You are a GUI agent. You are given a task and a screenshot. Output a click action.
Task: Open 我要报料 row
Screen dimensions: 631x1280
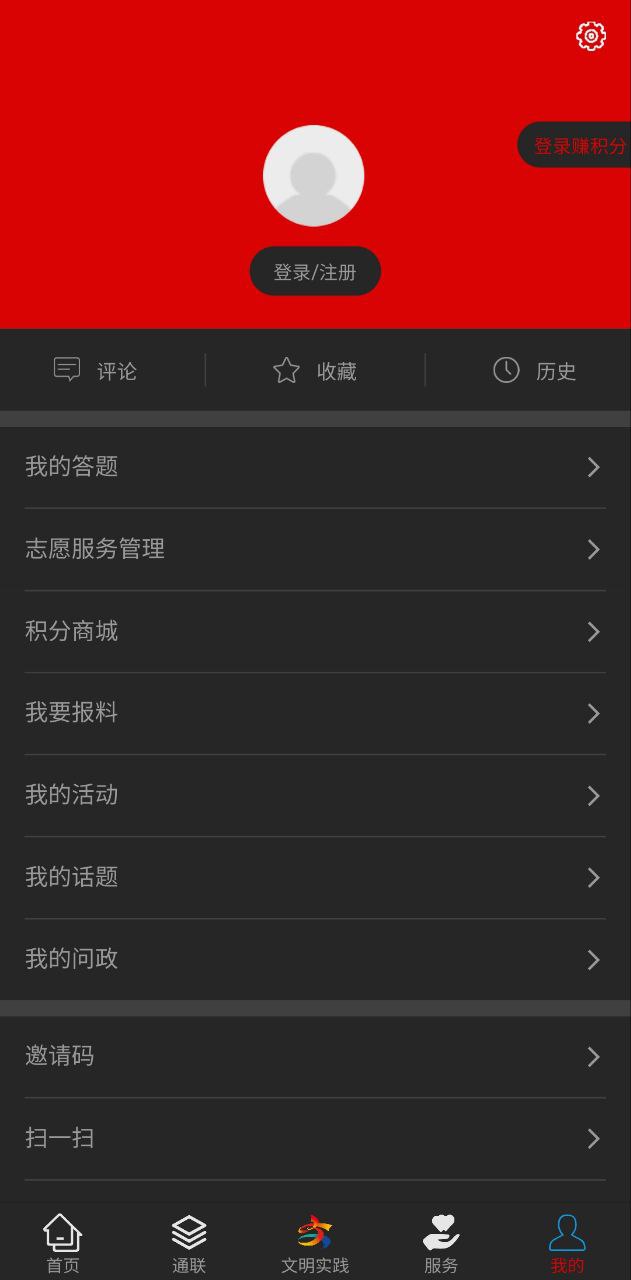pos(315,713)
